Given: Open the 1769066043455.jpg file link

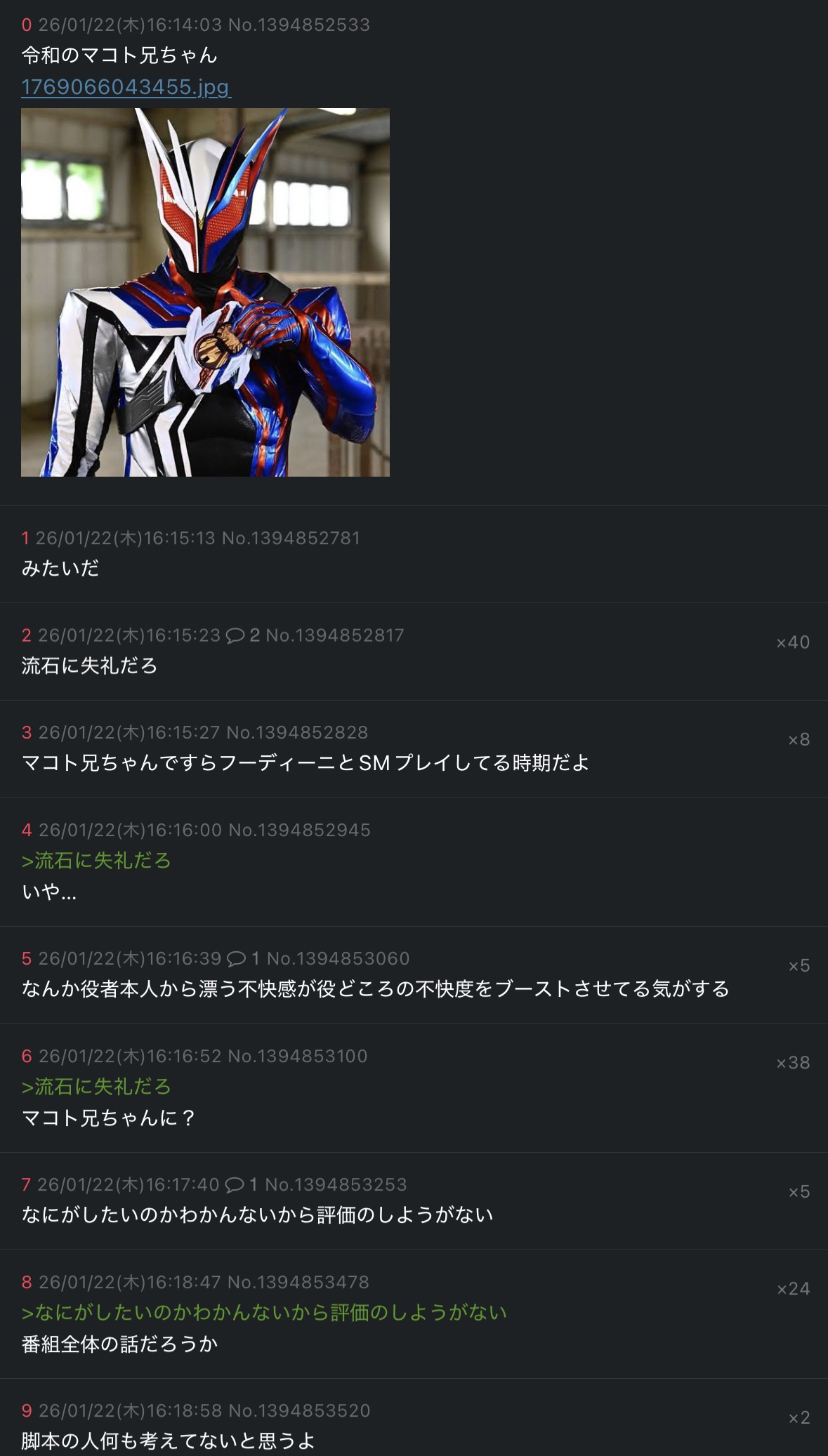Looking at the screenshot, I should [x=126, y=87].
